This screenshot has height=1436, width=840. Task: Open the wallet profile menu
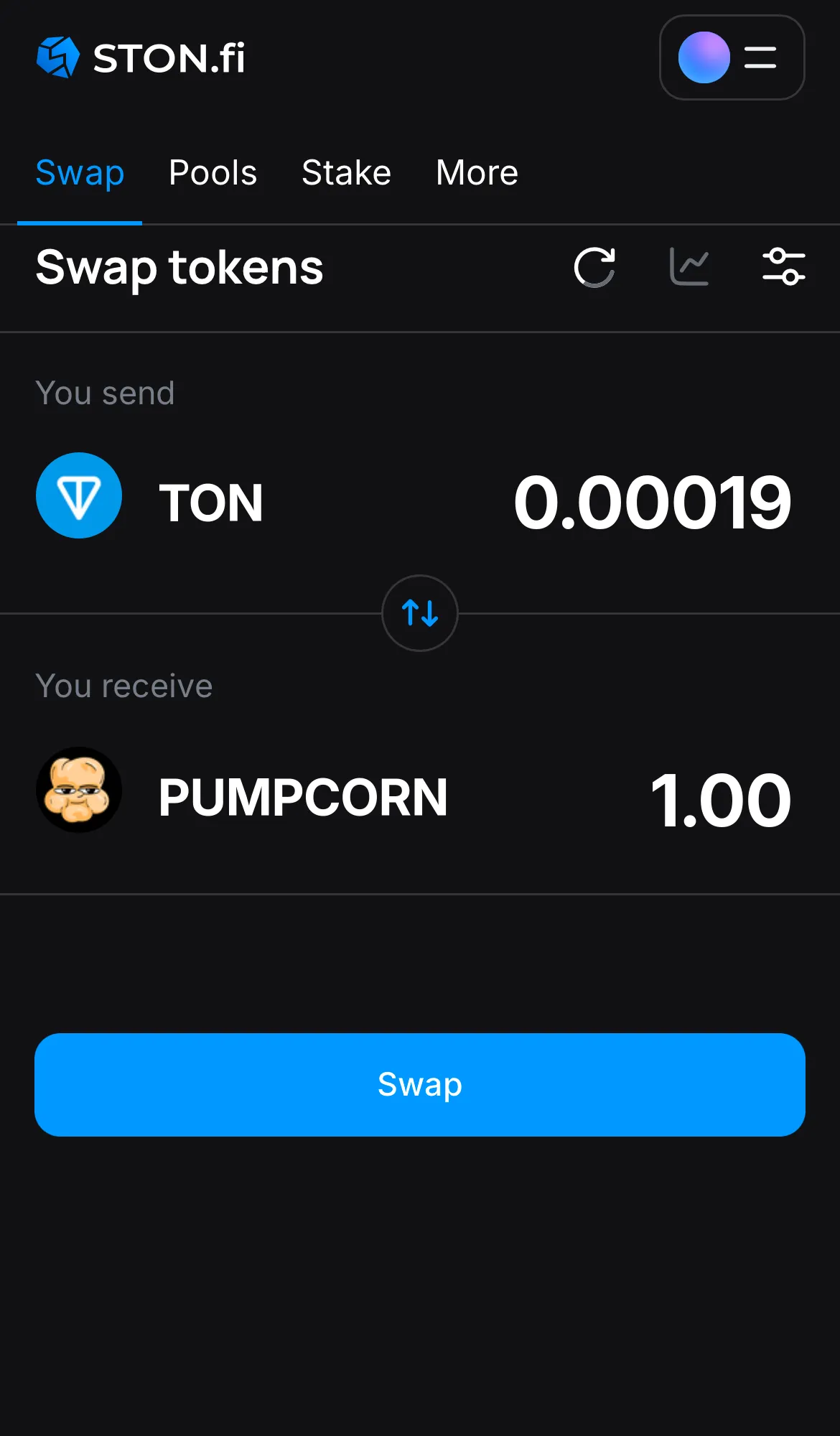732,58
